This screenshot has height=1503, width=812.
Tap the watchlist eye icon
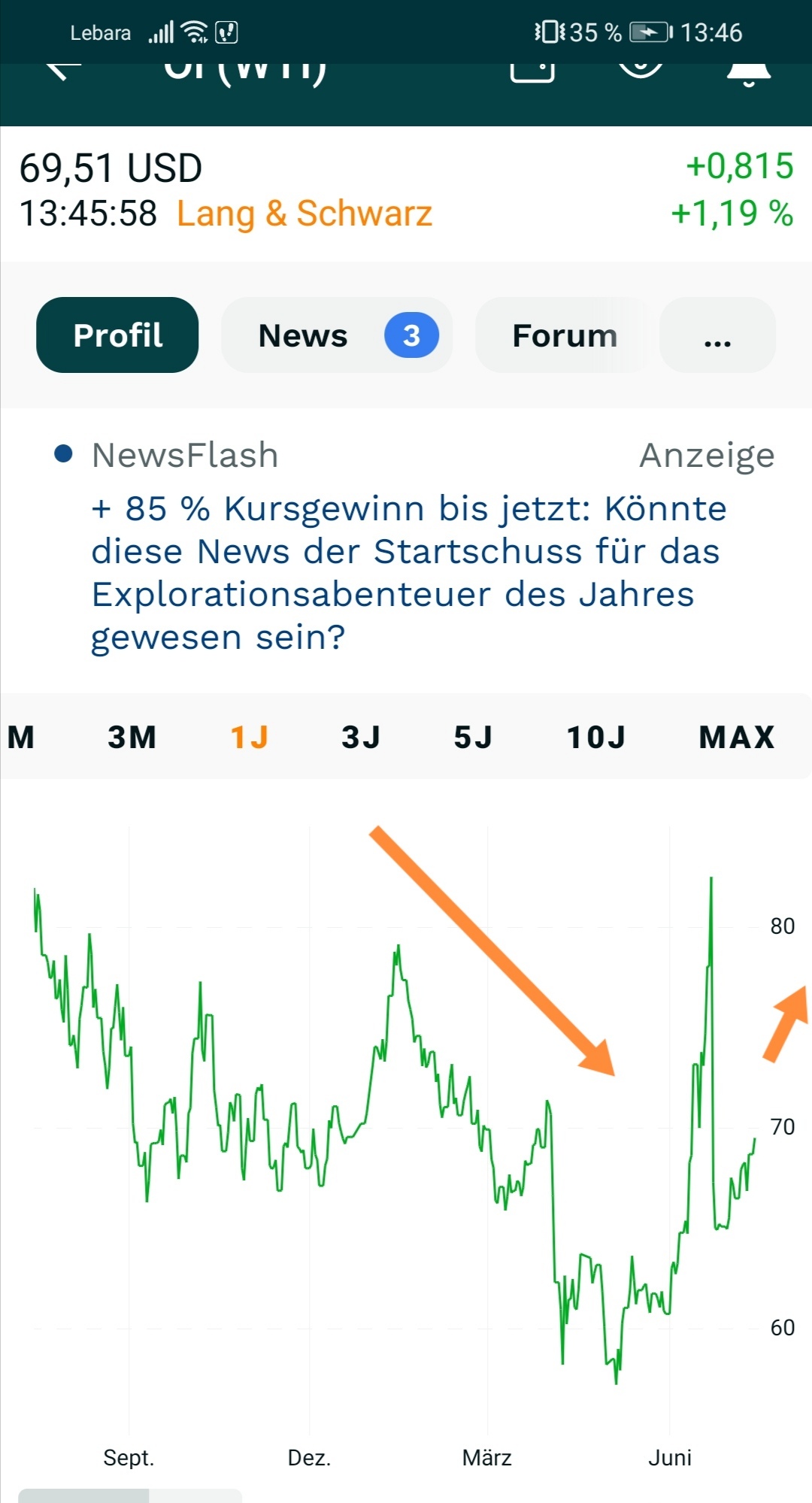[640, 71]
